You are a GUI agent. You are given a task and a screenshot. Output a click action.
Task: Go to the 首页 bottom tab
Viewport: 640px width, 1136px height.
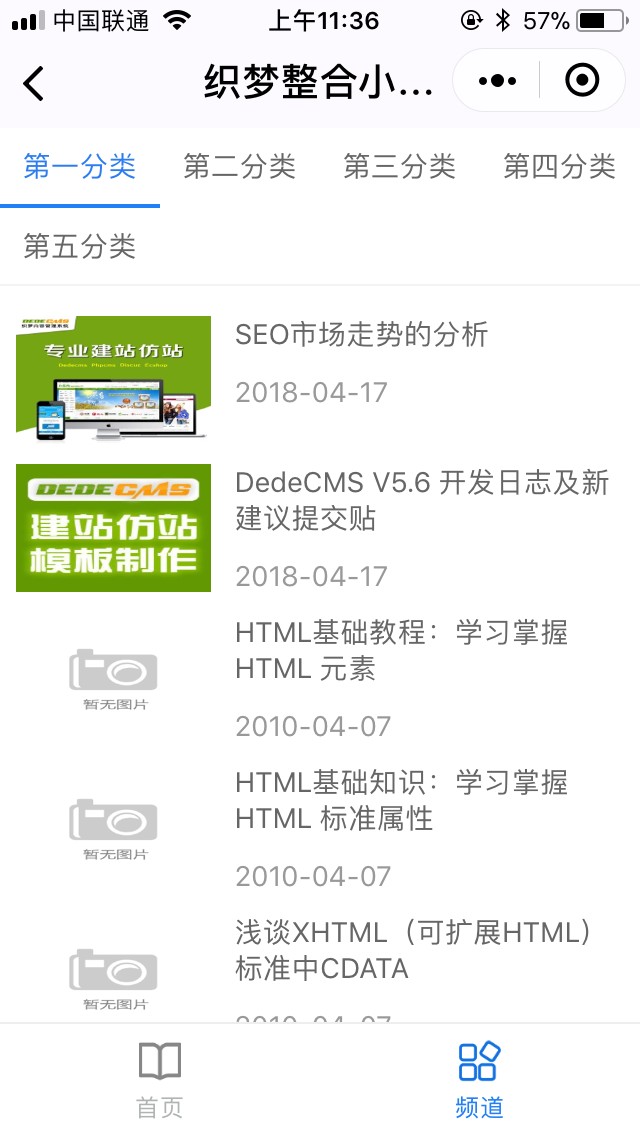(160, 1080)
